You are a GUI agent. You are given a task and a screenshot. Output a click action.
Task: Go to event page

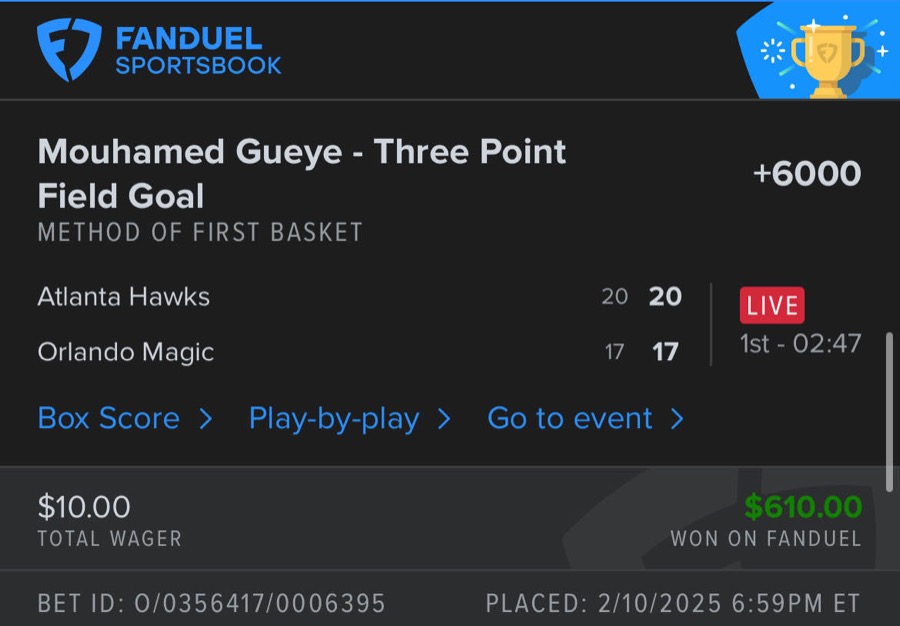click(585, 418)
